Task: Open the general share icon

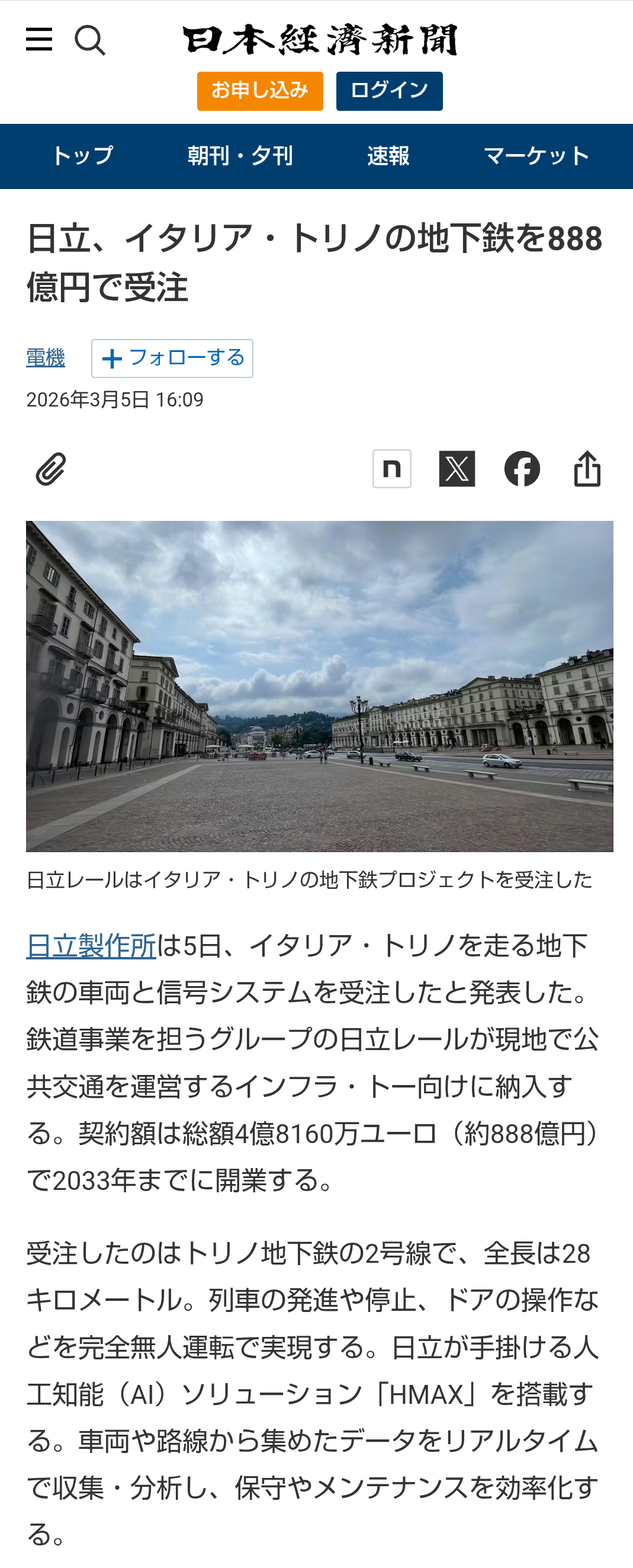Action: click(x=587, y=469)
